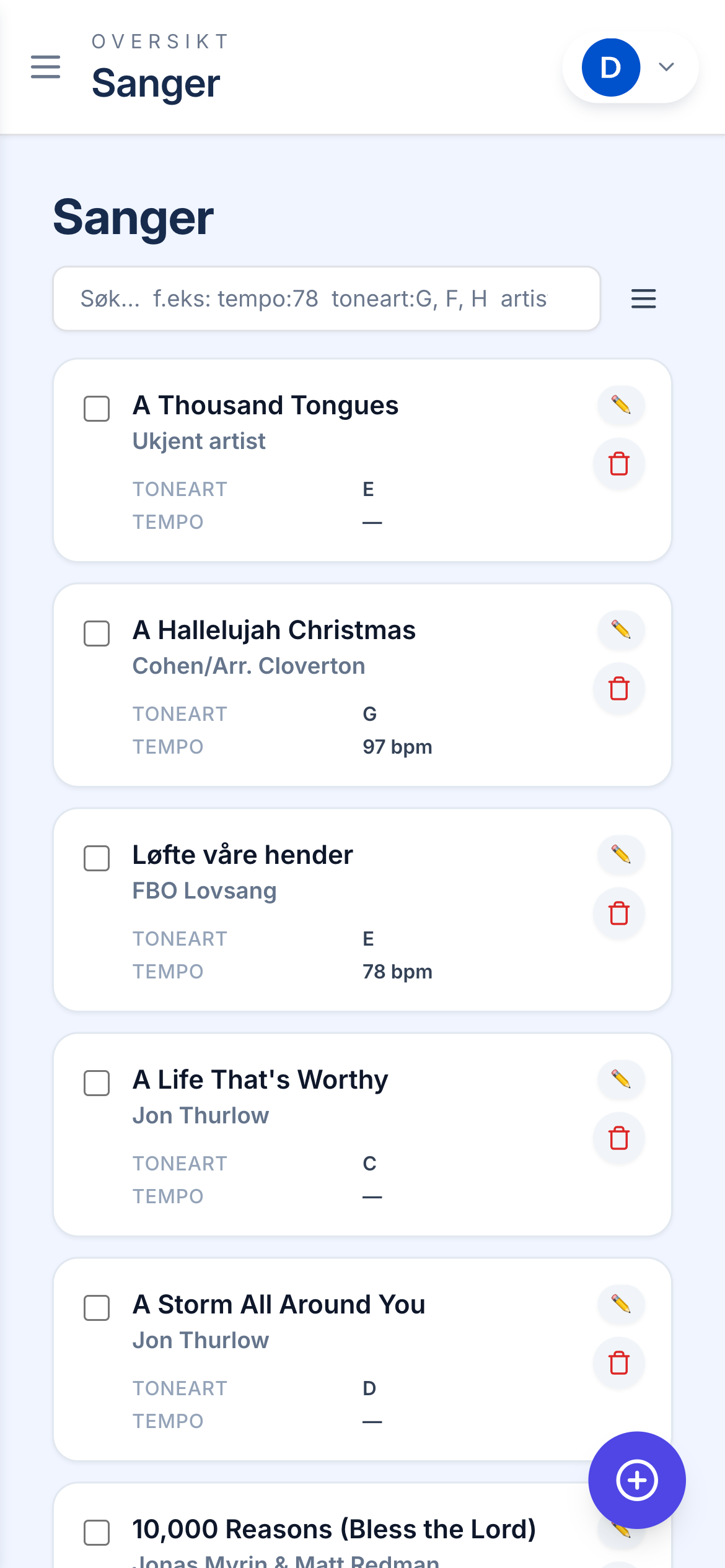
Task: Edit A Life That's Worthy
Action: tap(621, 1079)
